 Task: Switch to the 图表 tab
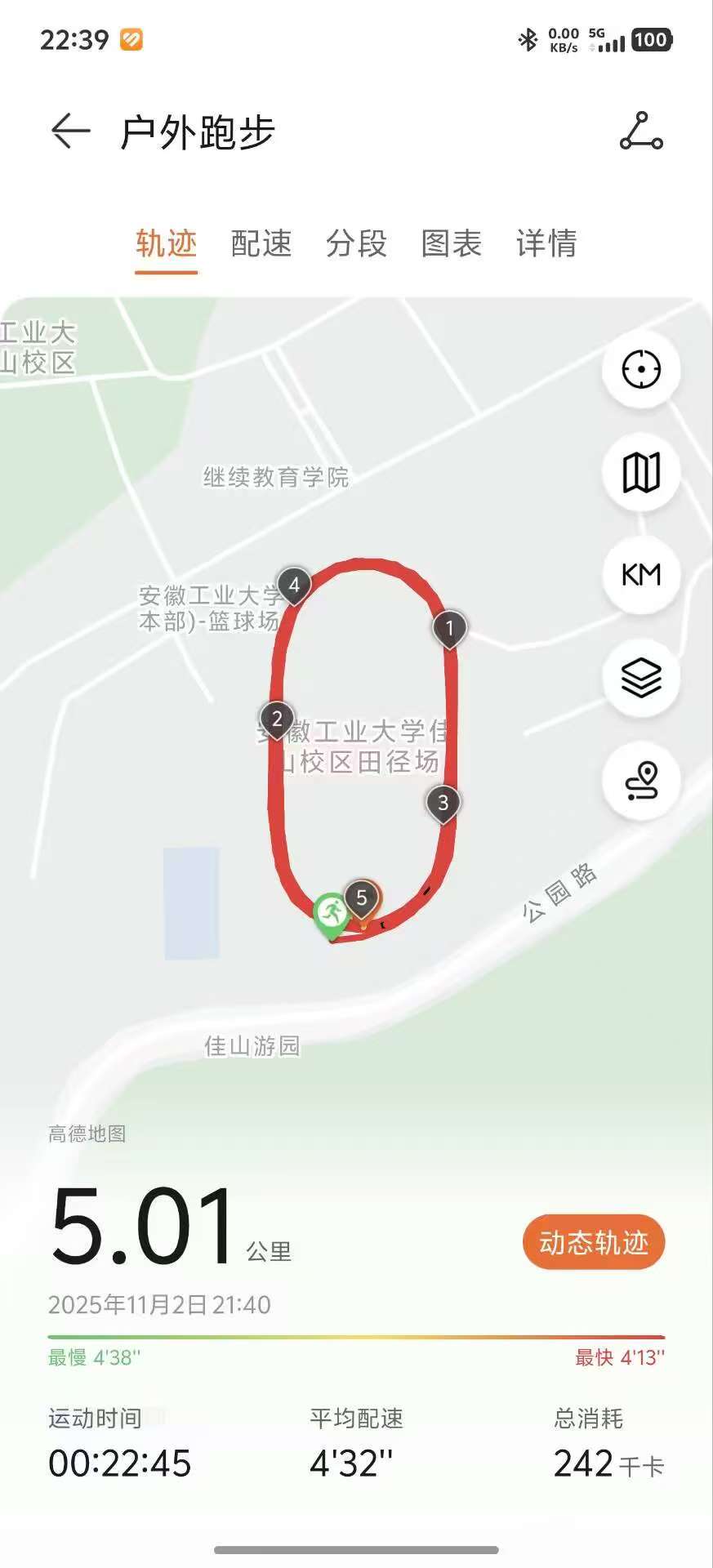click(x=452, y=243)
